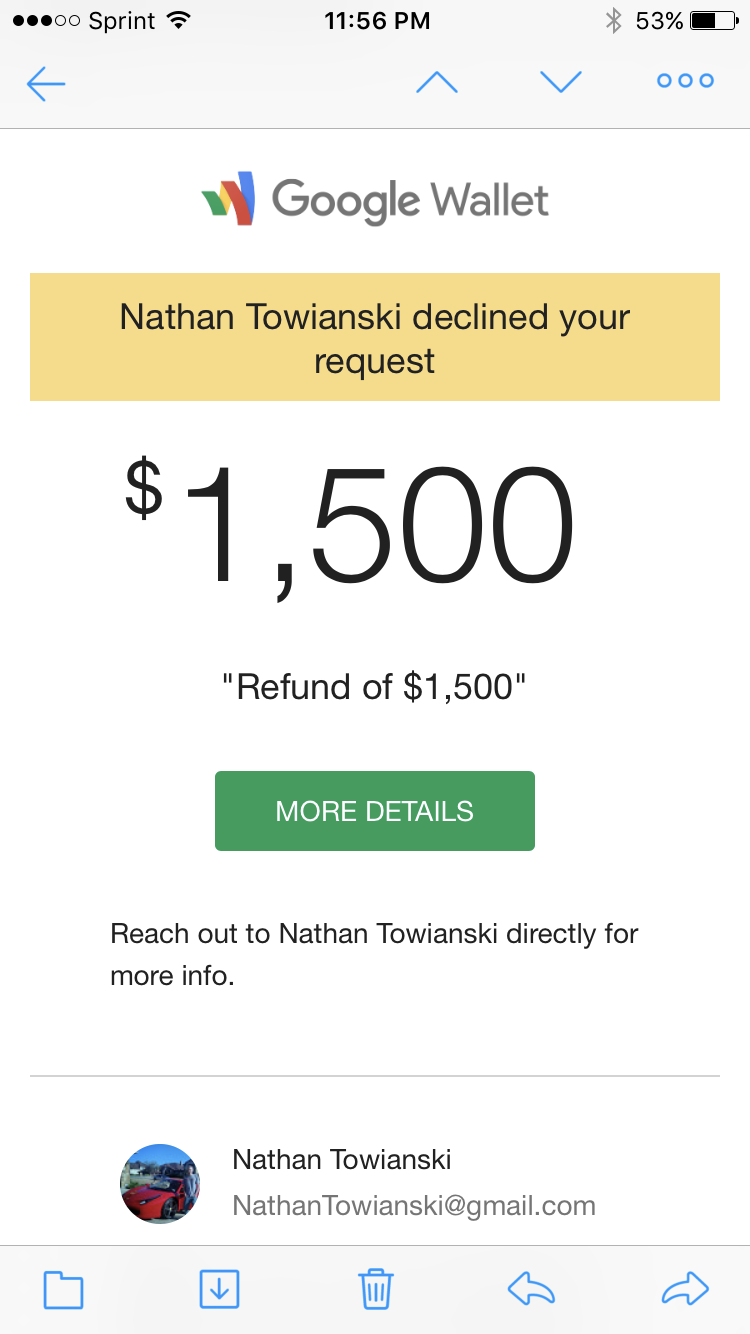Image resolution: width=750 pixels, height=1334 pixels.
Task: Jump to the previous email
Action: [437, 82]
